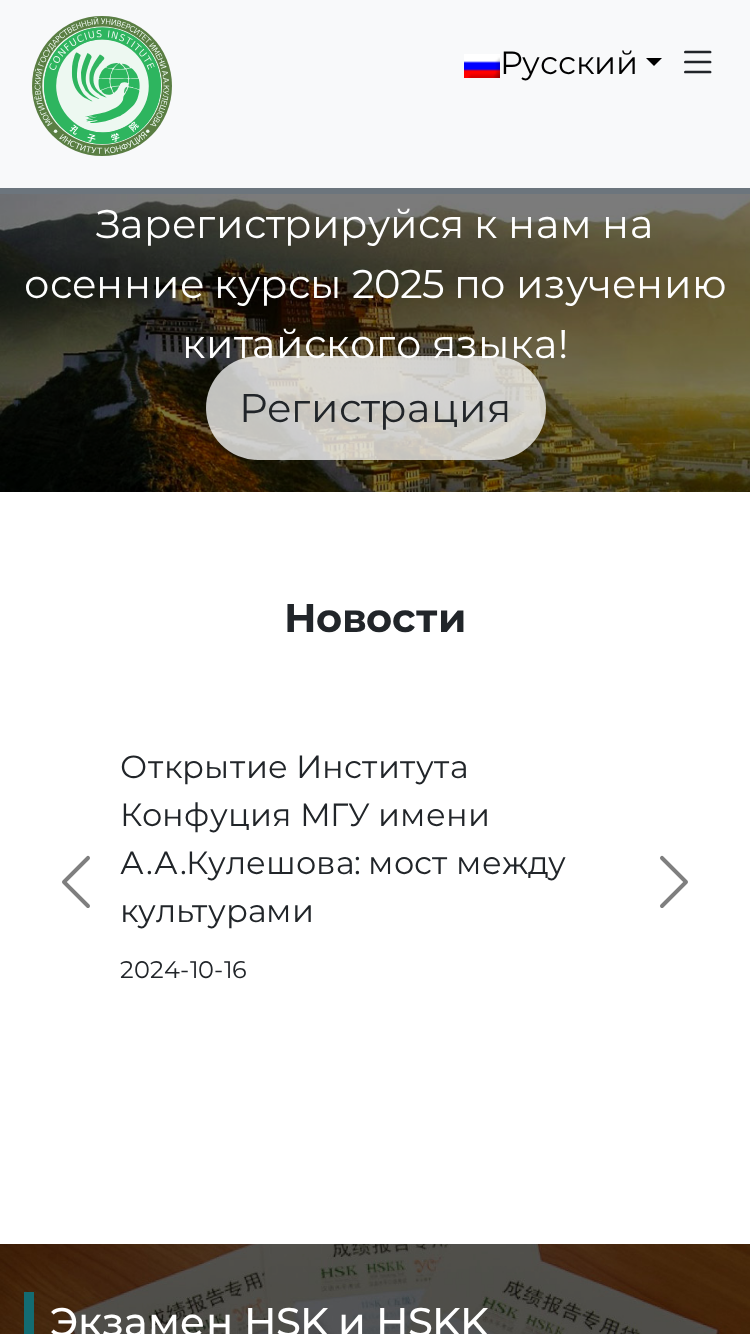Advance to the next news slide

tap(674, 882)
